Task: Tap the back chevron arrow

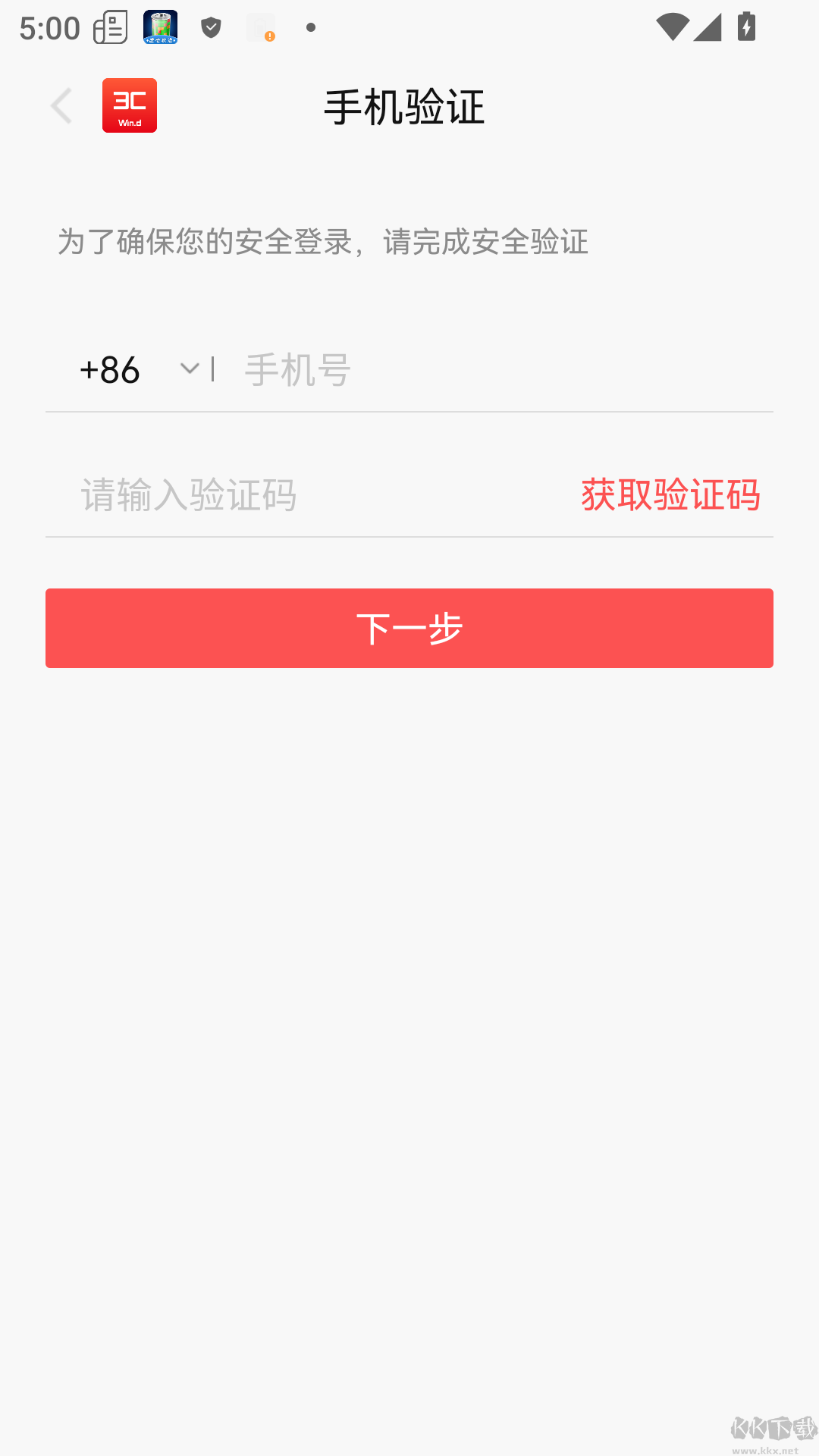Action: pyautogui.click(x=61, y=105)
